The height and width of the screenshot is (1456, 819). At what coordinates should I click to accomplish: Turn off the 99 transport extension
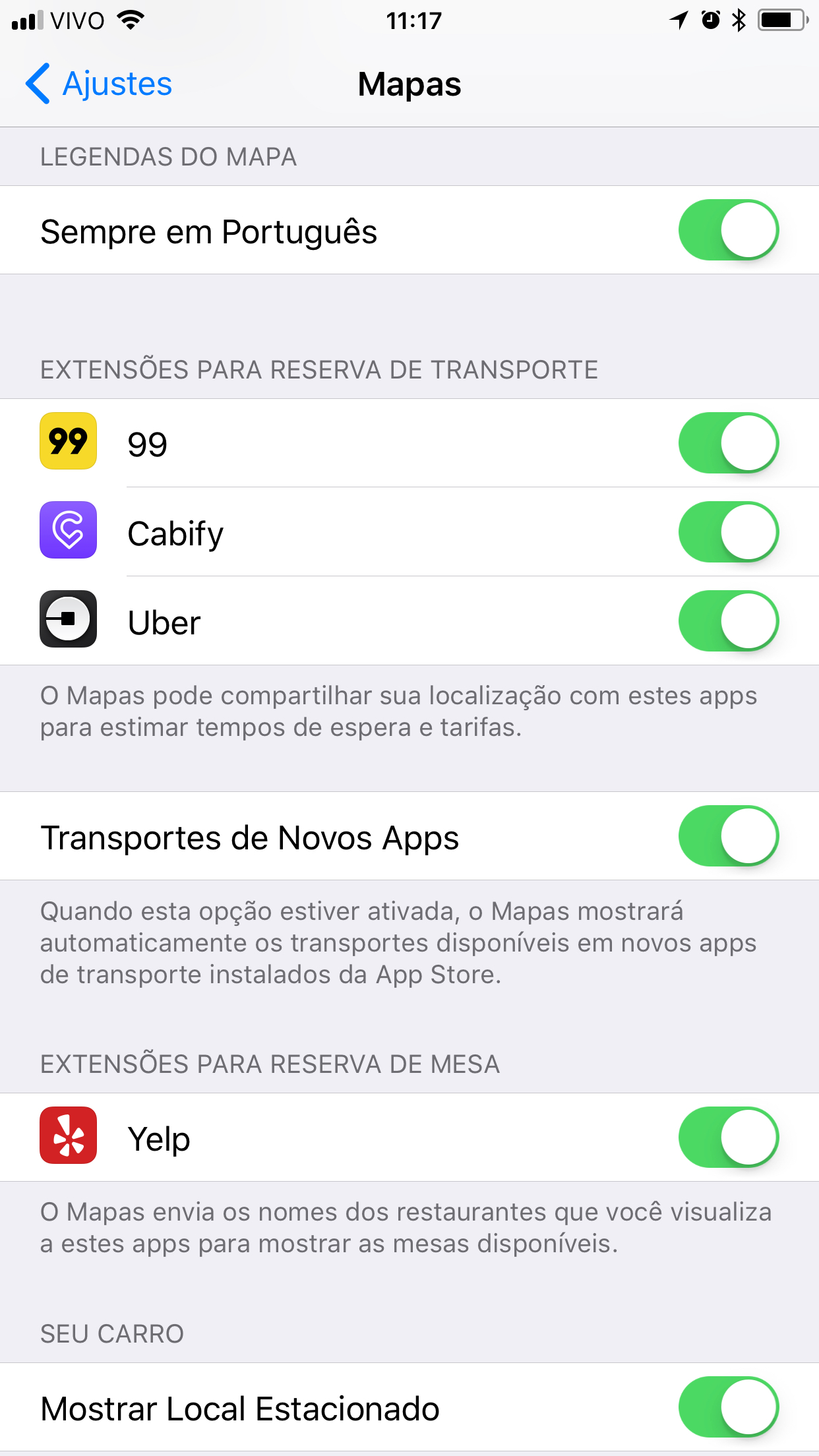tap(728, 443)
